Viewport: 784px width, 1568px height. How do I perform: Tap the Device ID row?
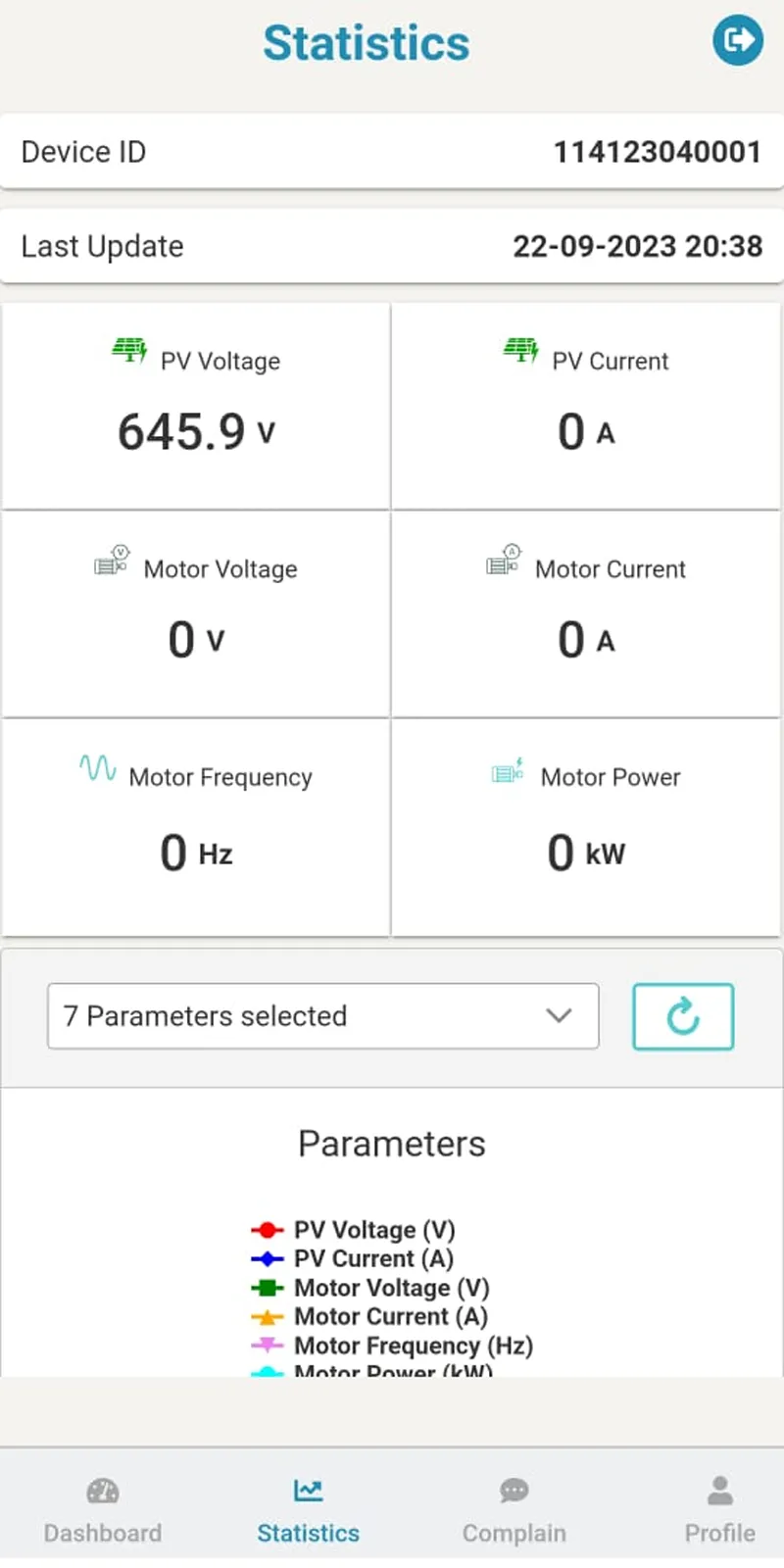click(392, 151)
